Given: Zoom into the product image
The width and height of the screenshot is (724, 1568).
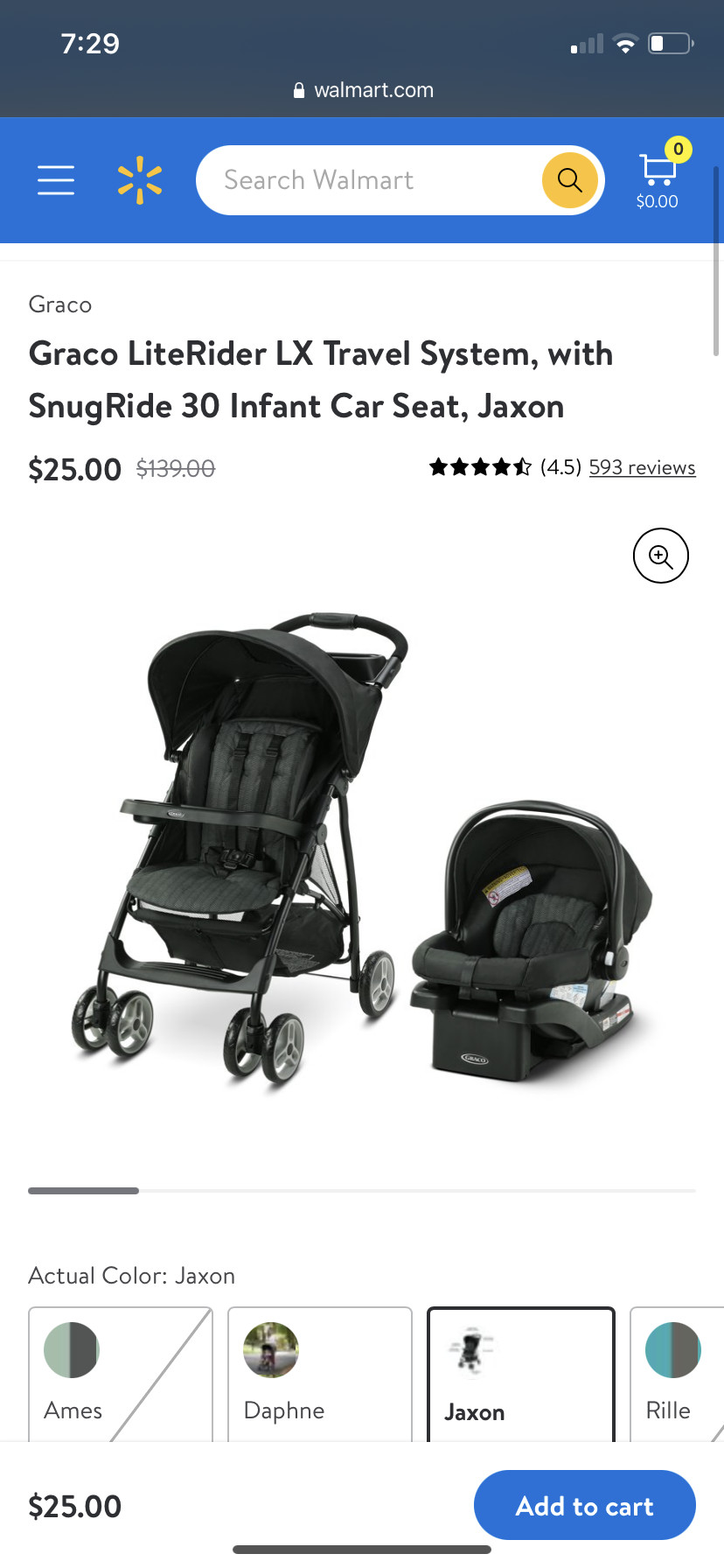Looking at the screenshot, I should pos(661,556).
